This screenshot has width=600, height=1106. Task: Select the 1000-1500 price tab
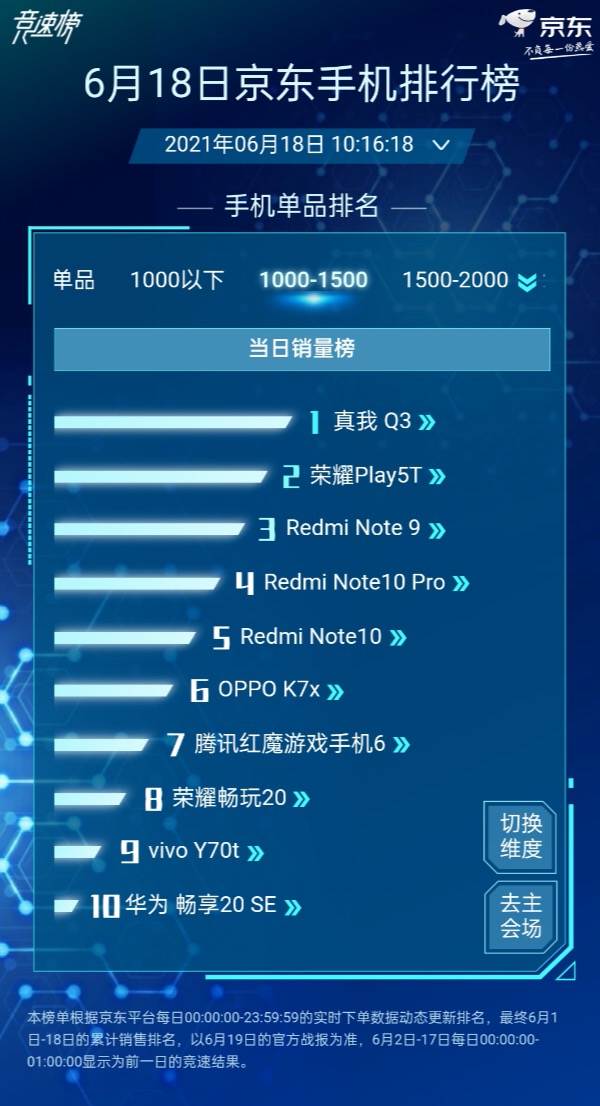(313, 280)
